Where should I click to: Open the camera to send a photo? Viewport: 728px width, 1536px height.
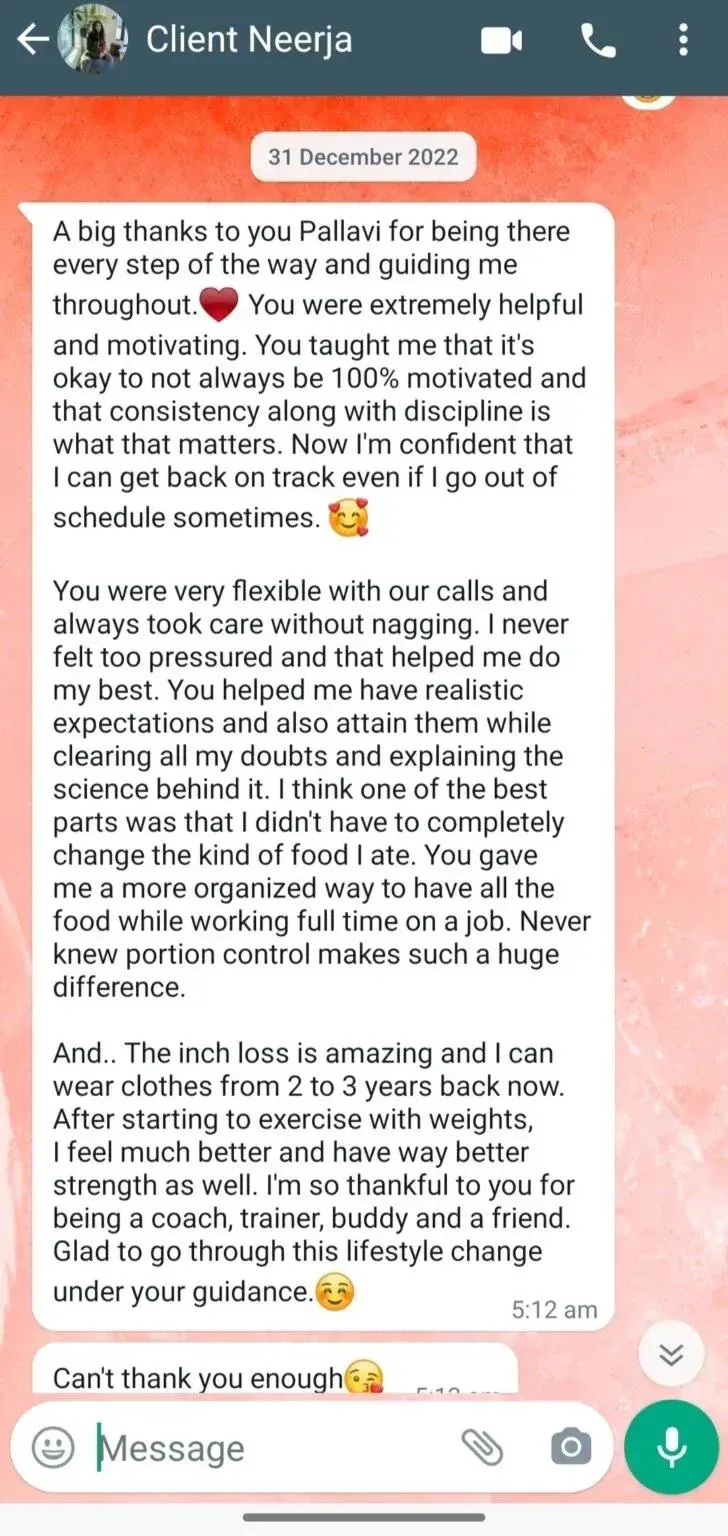tap(571, 1447)
